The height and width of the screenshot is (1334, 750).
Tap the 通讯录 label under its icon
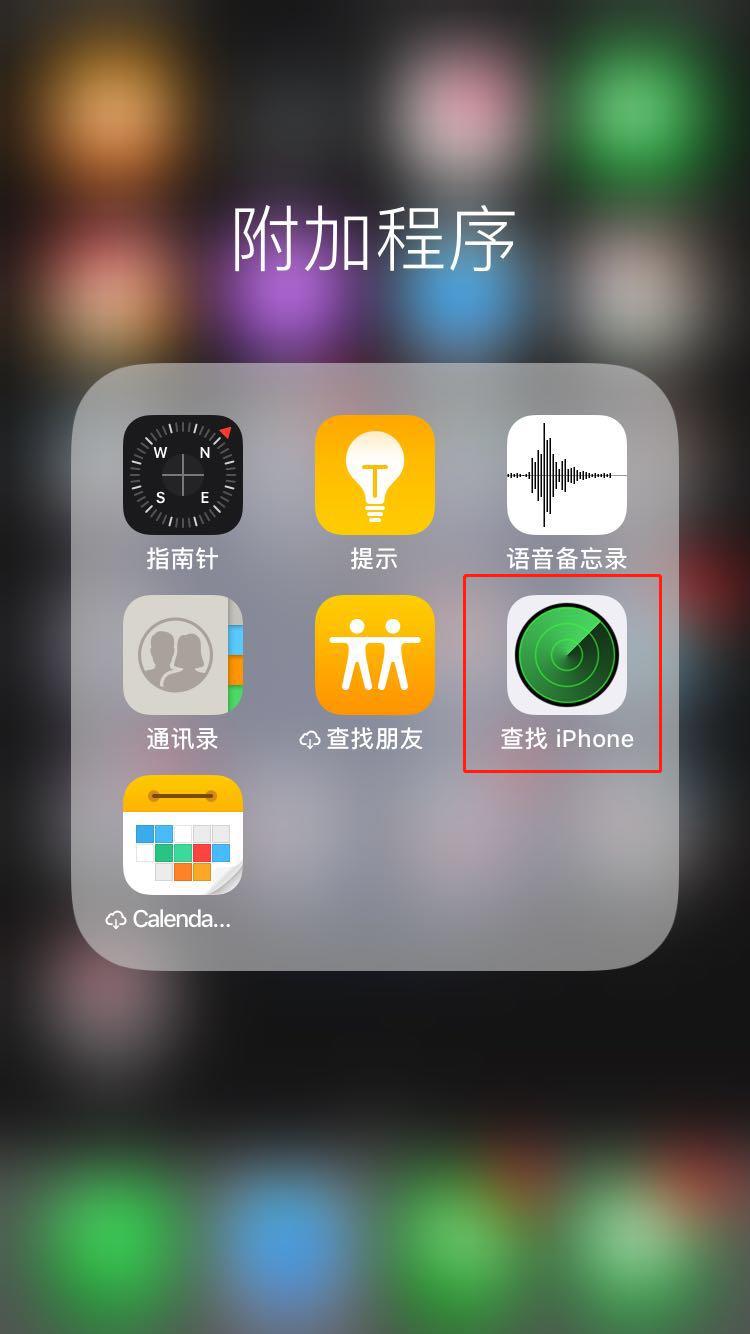click(182, 738)
